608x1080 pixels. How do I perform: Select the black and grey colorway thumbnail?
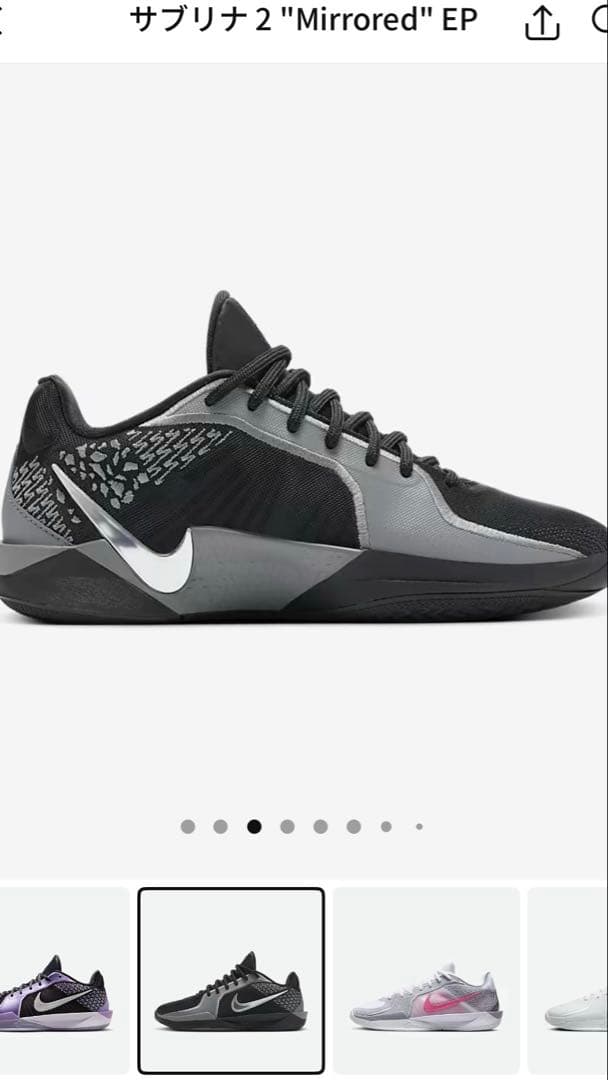pyautogui.click(x=231, y=980)
